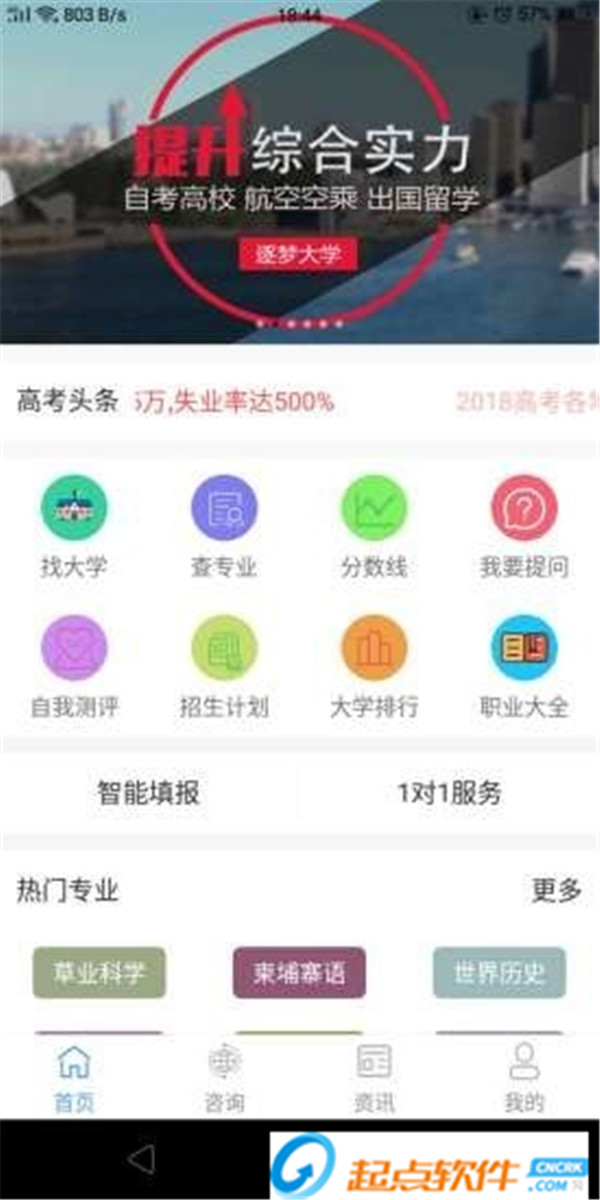Select the 世界历史 major chip
The height and width of the screenshot is (1200, 600).
click(x=499, y=973)
